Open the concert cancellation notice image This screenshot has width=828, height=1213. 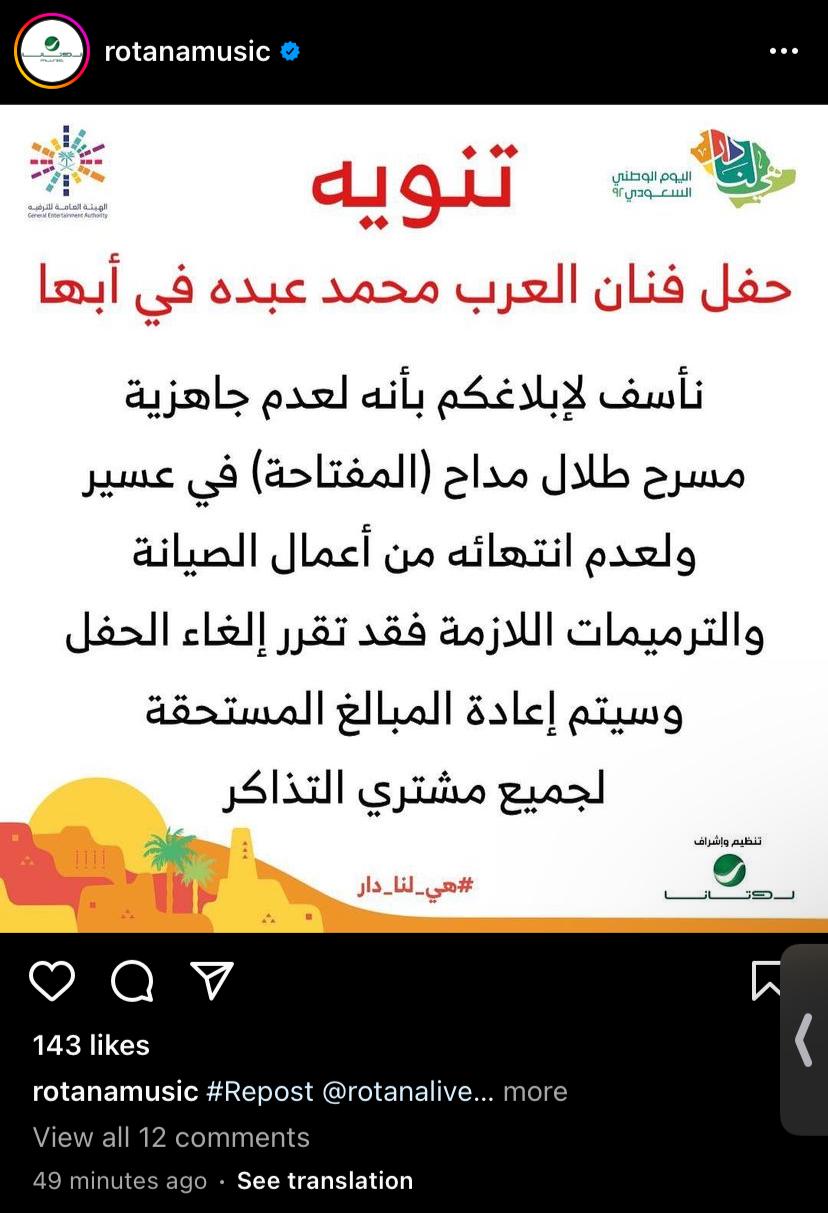414,518
